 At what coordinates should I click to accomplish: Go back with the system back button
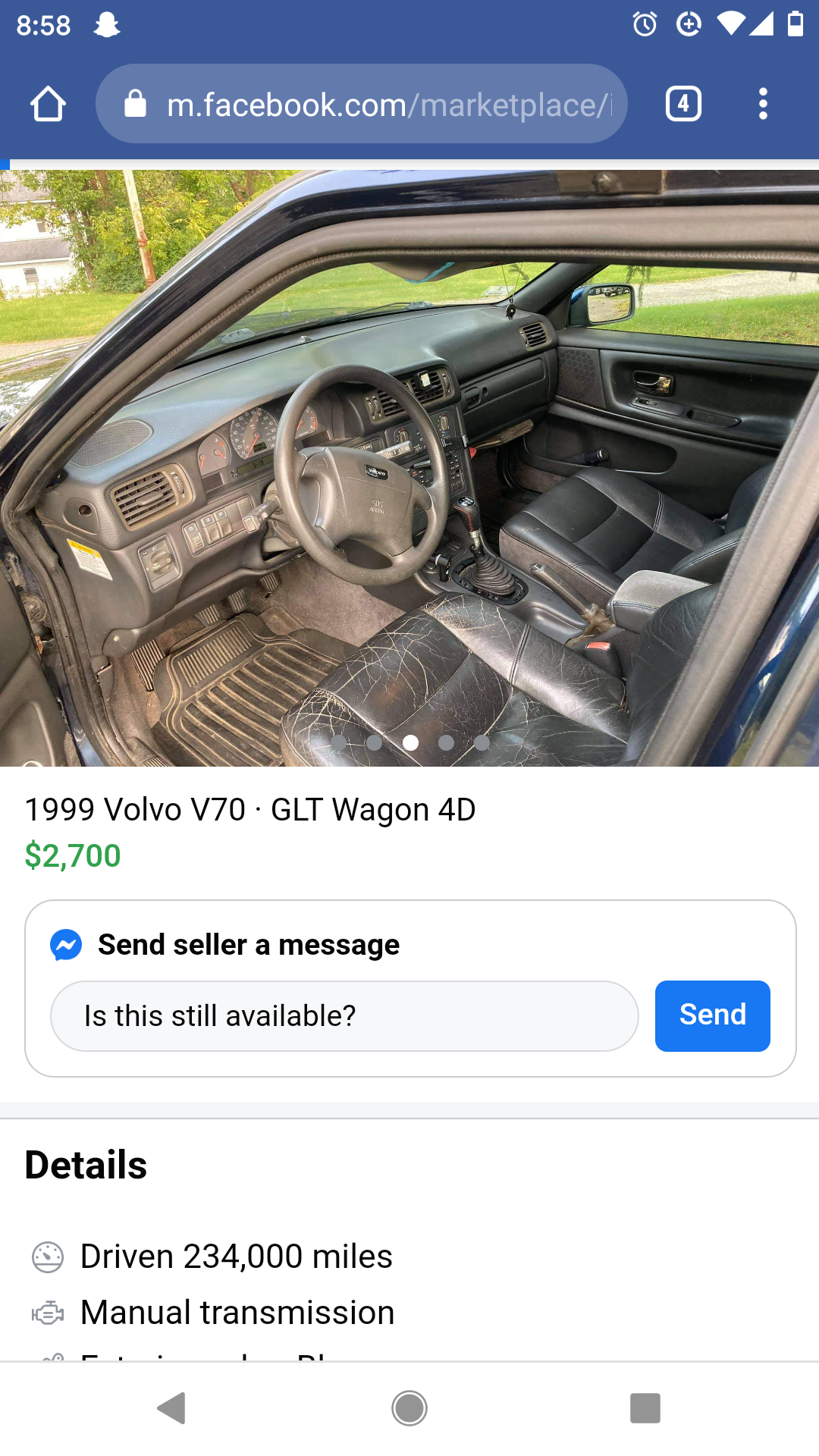(x=173, y=1408)
